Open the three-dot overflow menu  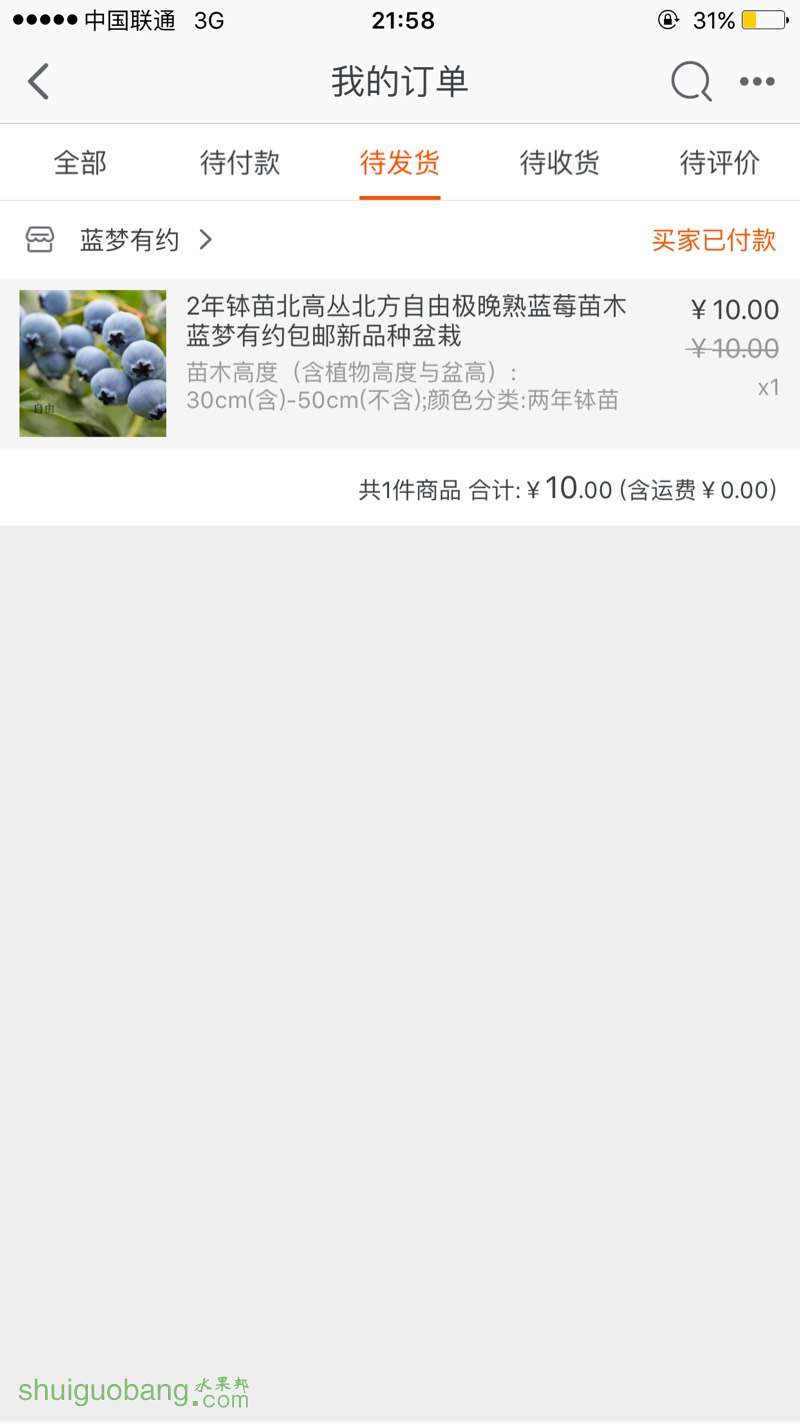(x=757, y=82)
